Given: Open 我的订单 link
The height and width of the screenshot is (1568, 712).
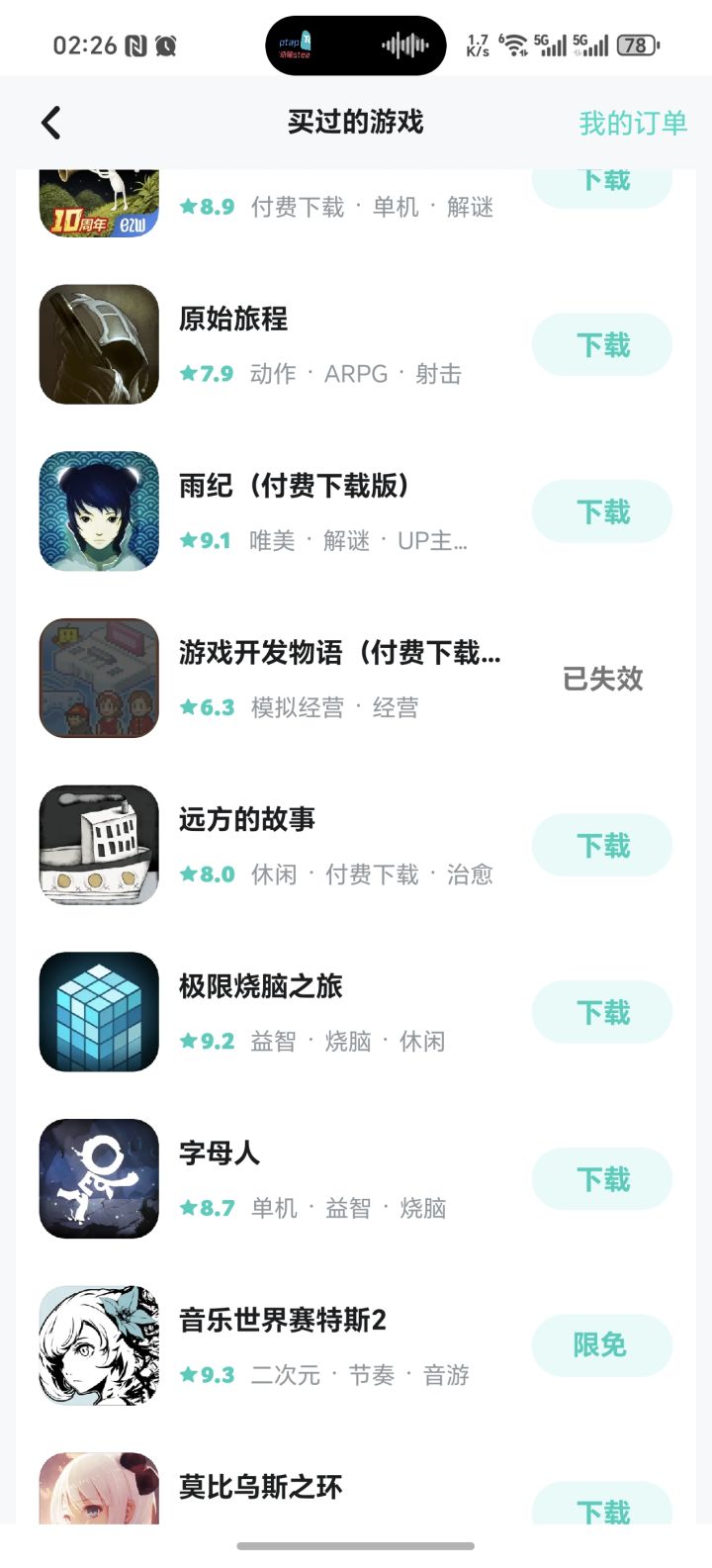Looking at the screenshot, I should point(634,122).
